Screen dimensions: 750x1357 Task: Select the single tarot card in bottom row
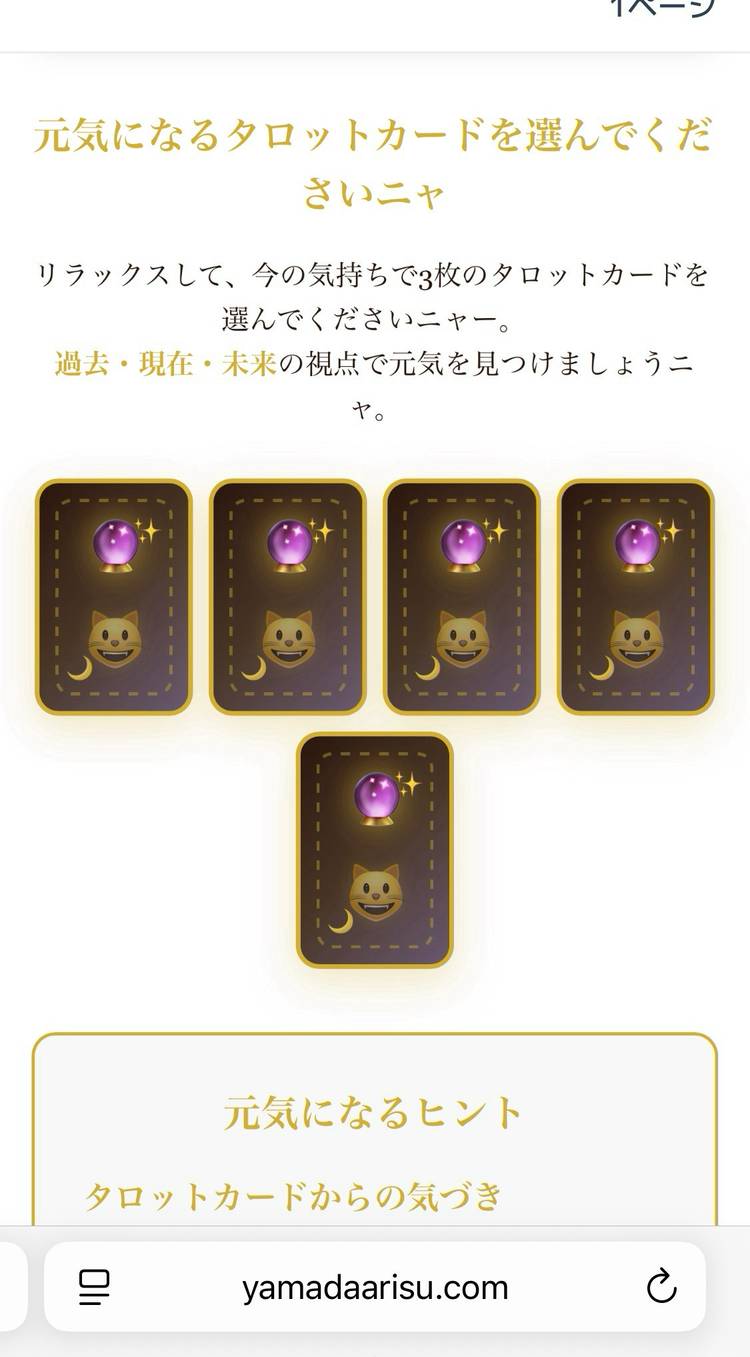[x=375, y=851]
